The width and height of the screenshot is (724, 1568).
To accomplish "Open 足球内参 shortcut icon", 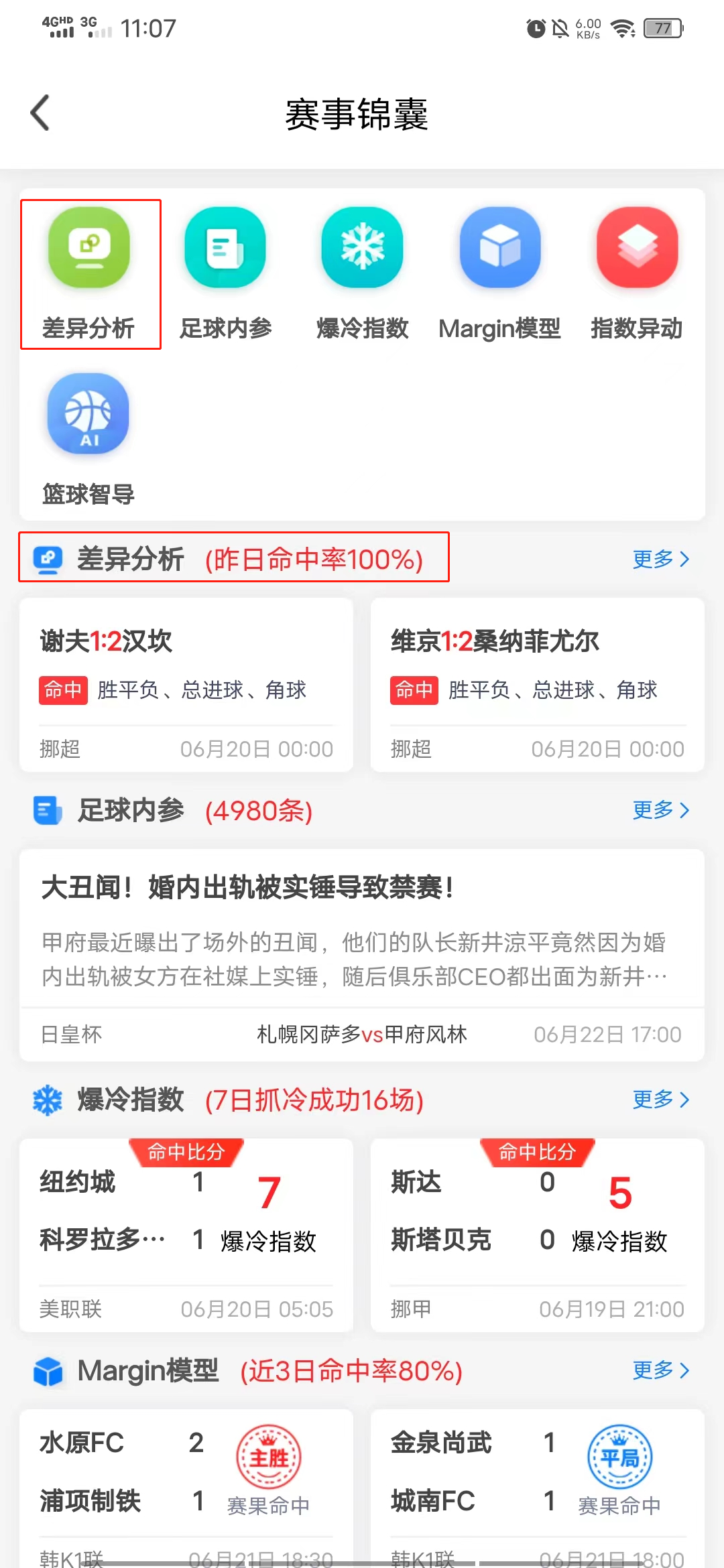I will (225, 248).
